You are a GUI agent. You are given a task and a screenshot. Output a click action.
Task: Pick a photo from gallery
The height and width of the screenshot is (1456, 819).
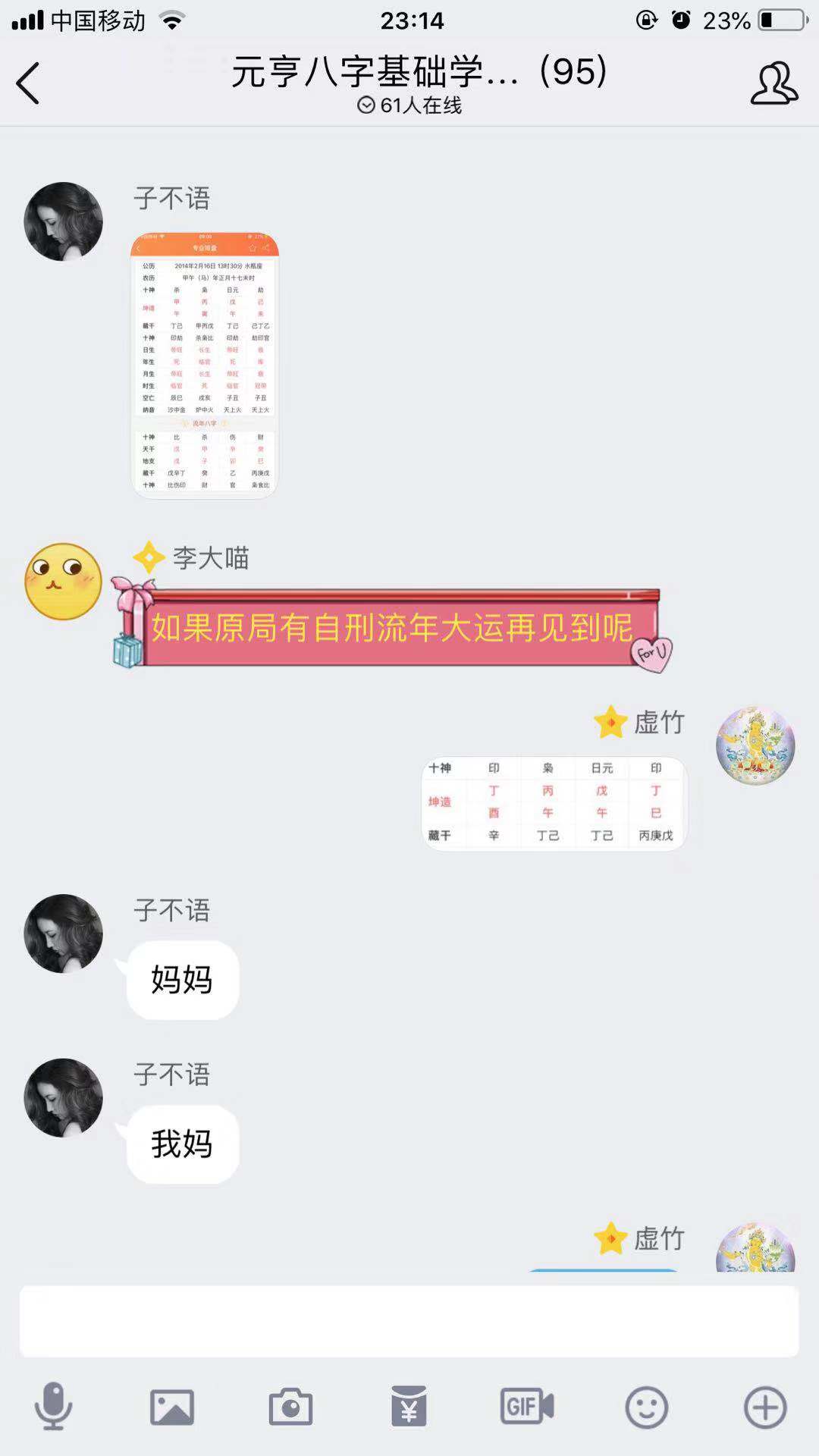coord(172,1407)
